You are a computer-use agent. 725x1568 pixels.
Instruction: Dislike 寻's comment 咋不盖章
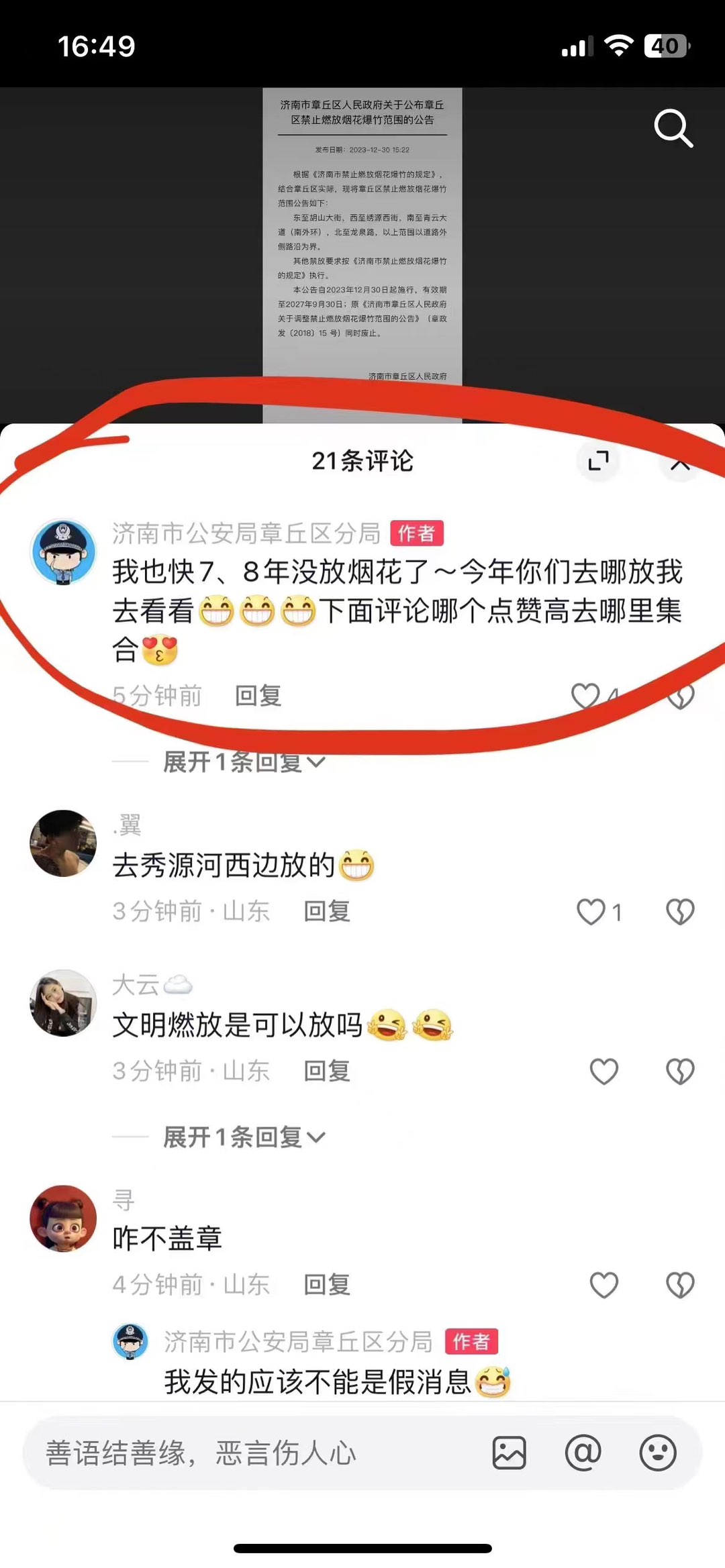tap(680, 1285)
